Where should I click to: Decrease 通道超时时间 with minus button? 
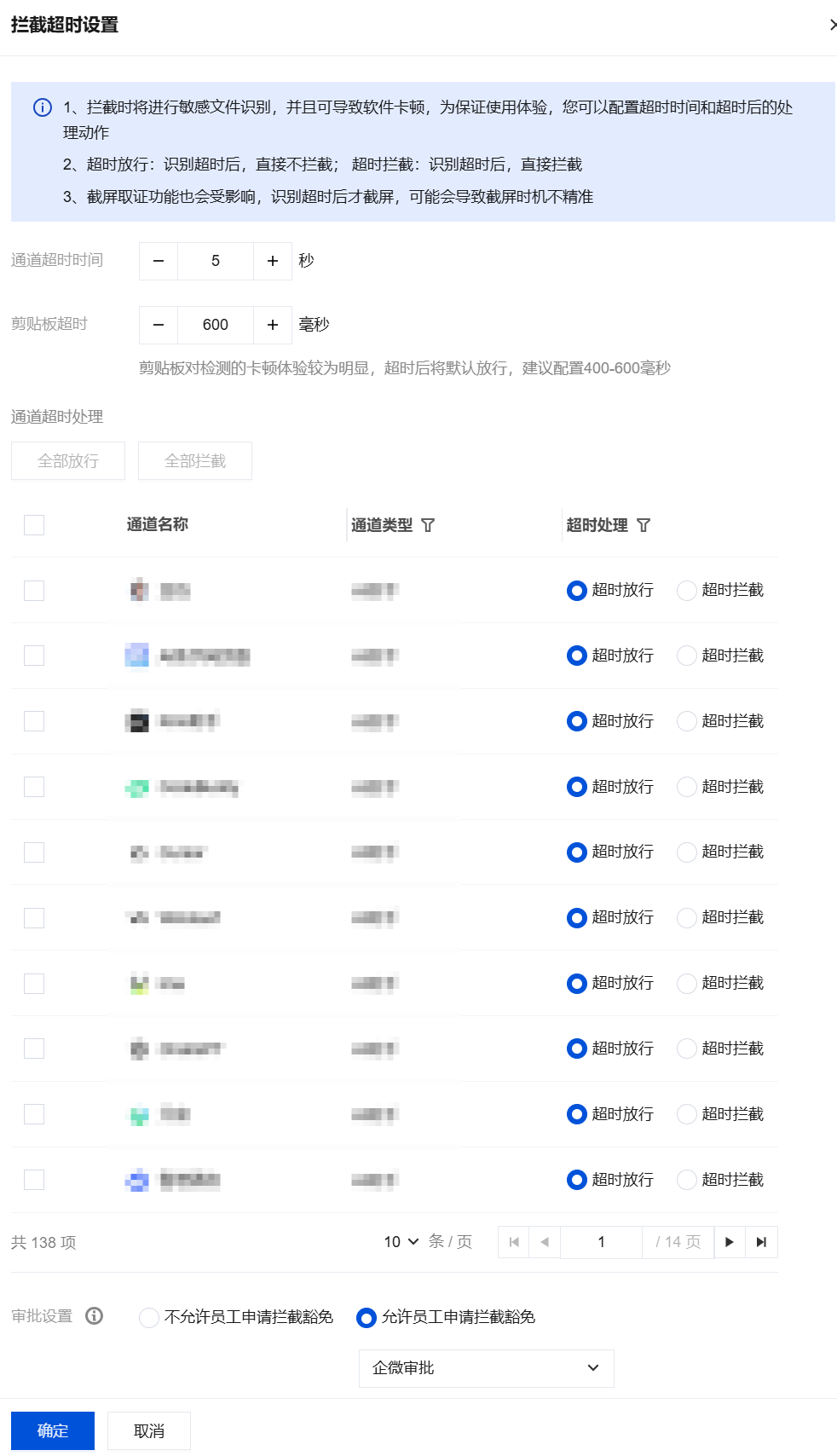[x=159, y=261]
